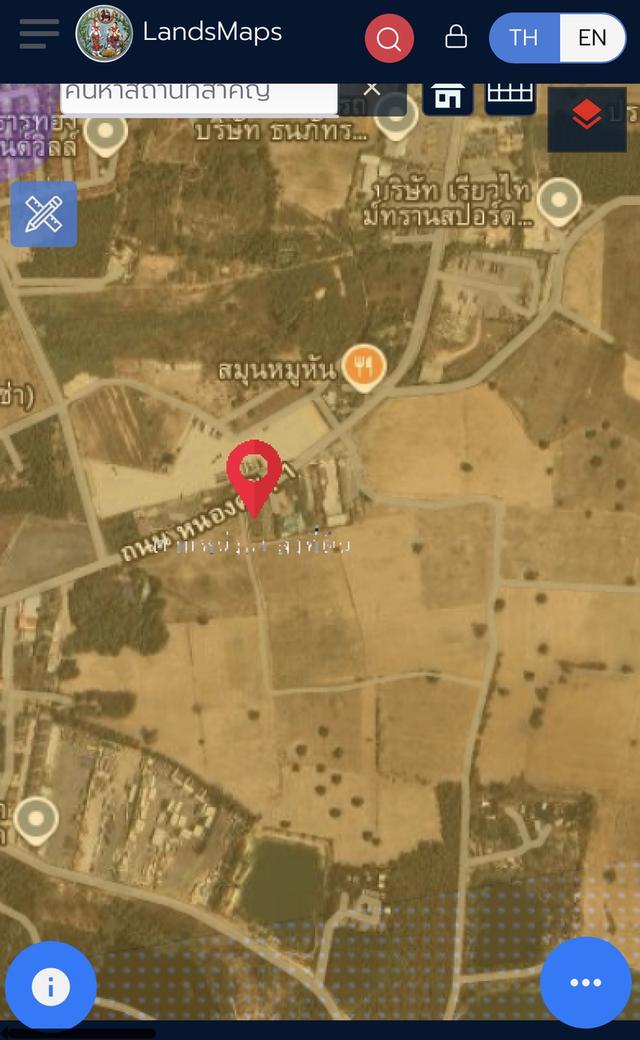Clear the place search field
This screenshot has width=640, height=1040.
click(x=372, y=90)
